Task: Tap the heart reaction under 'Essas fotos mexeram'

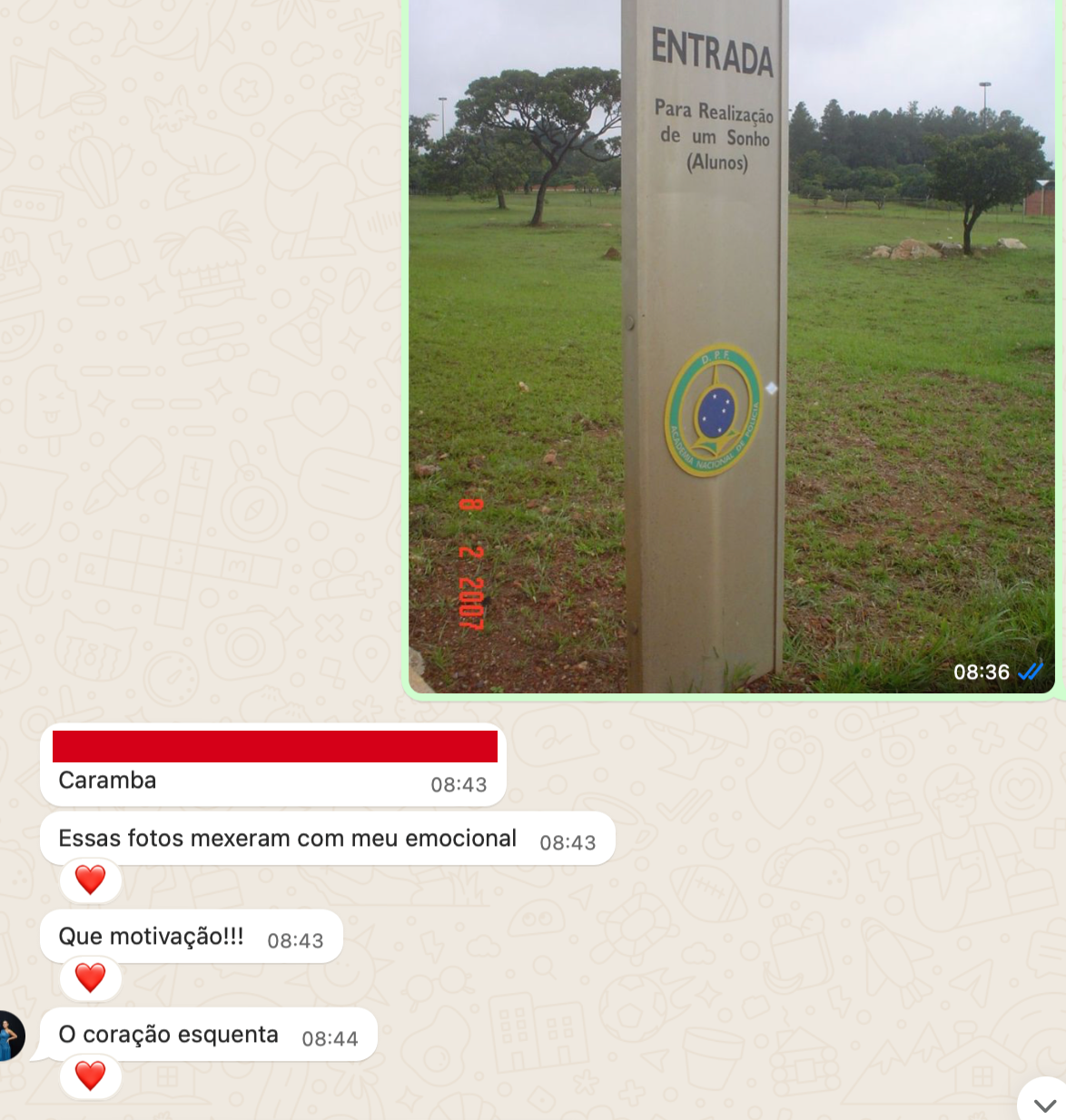Action: tap(90, 879)
